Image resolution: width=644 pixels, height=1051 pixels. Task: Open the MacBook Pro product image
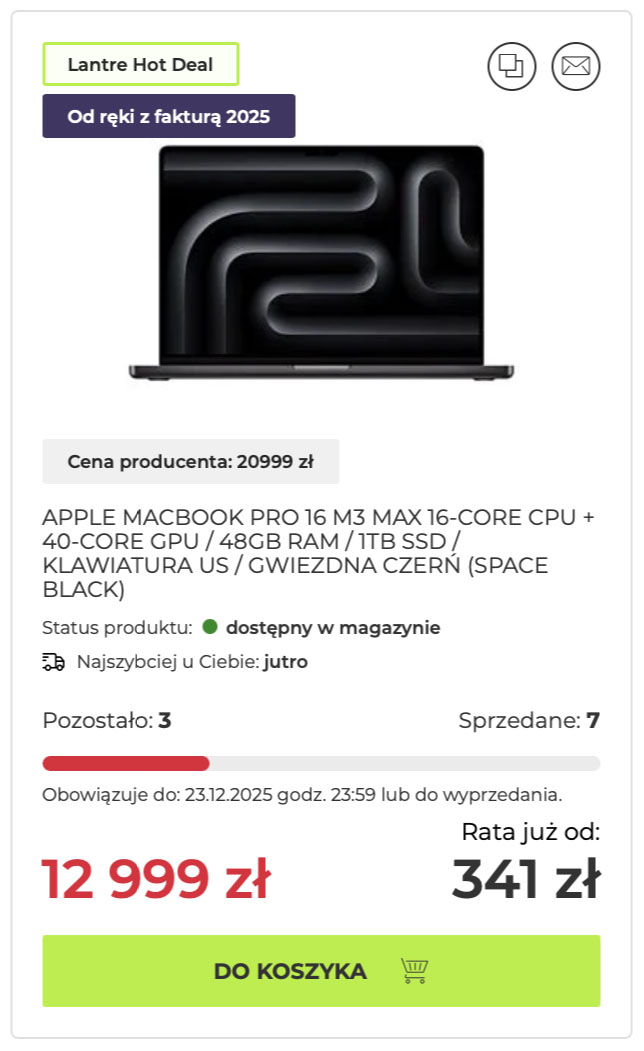[321, 263]
